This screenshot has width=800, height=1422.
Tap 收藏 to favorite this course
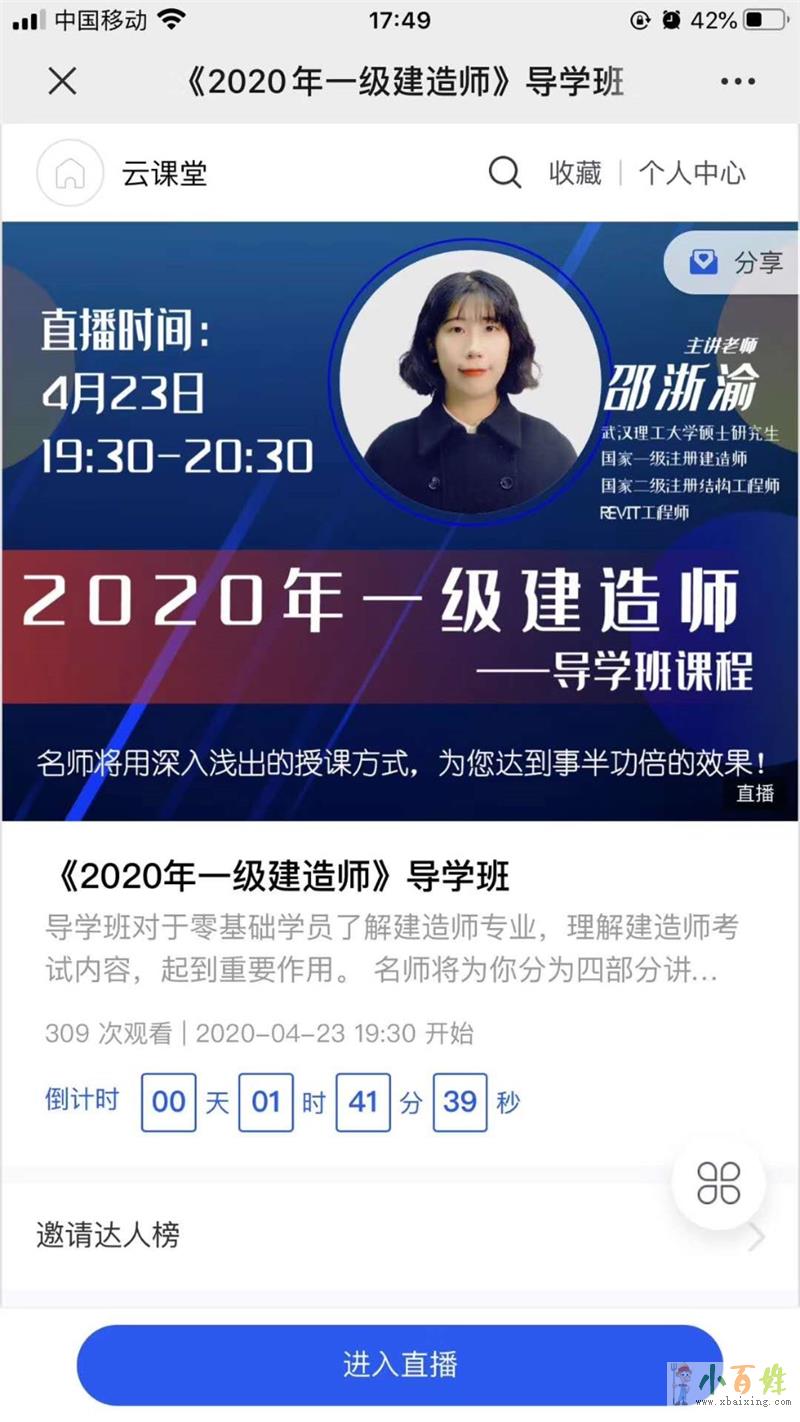coord(575,173)
